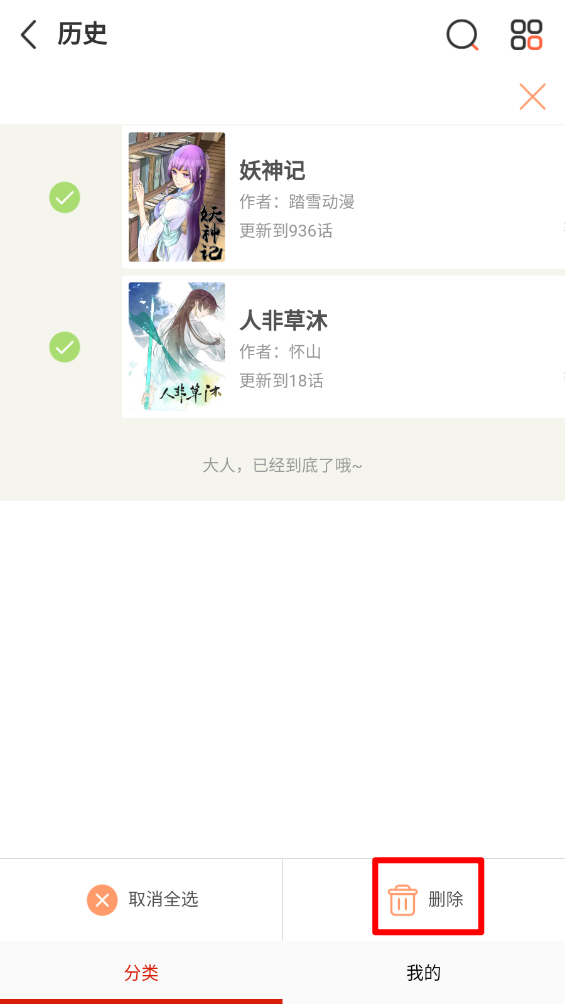565x1004 pixels.
Task: Switch to the 我的 tab
Action: [423, 973]
